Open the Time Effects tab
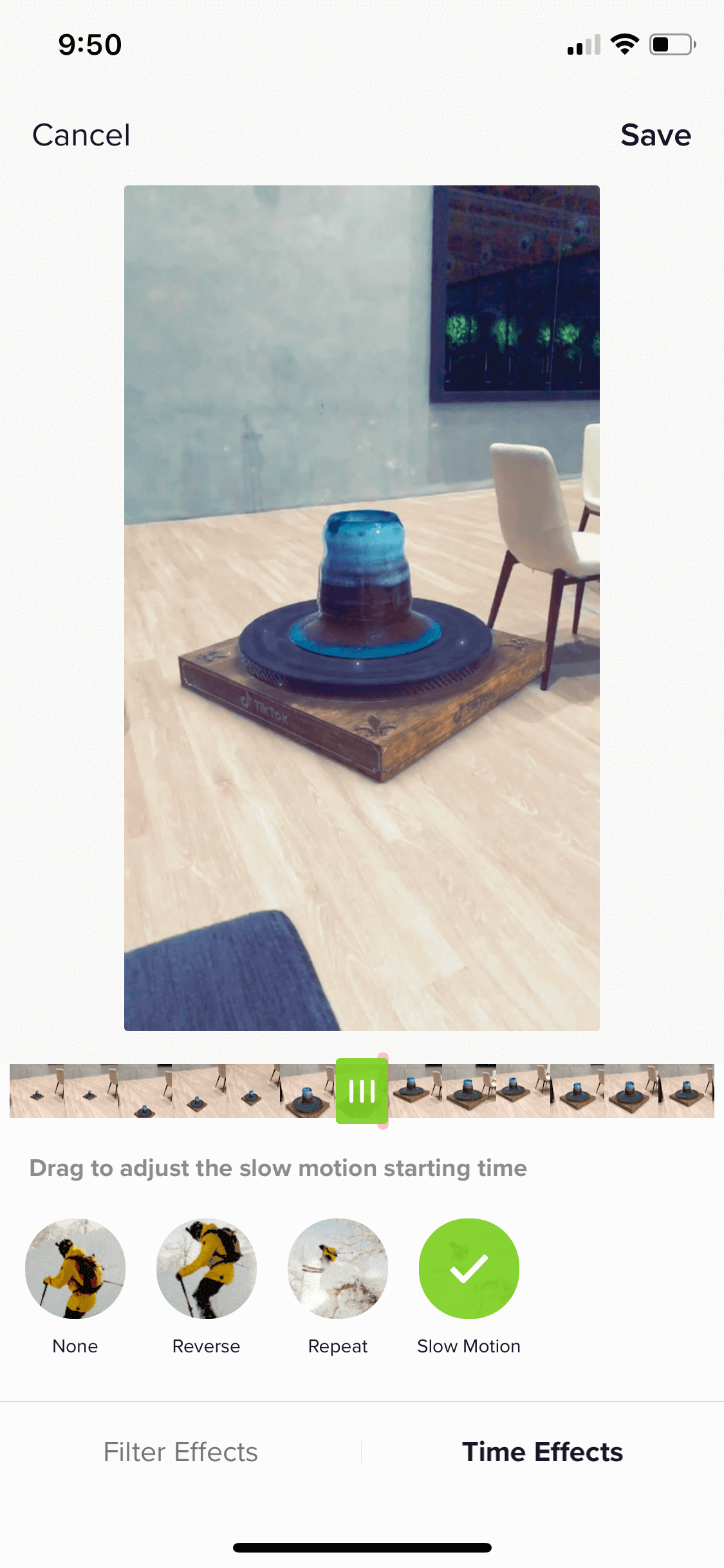The width and height of the screenshot is (724, 1568). coord(543,1452)
